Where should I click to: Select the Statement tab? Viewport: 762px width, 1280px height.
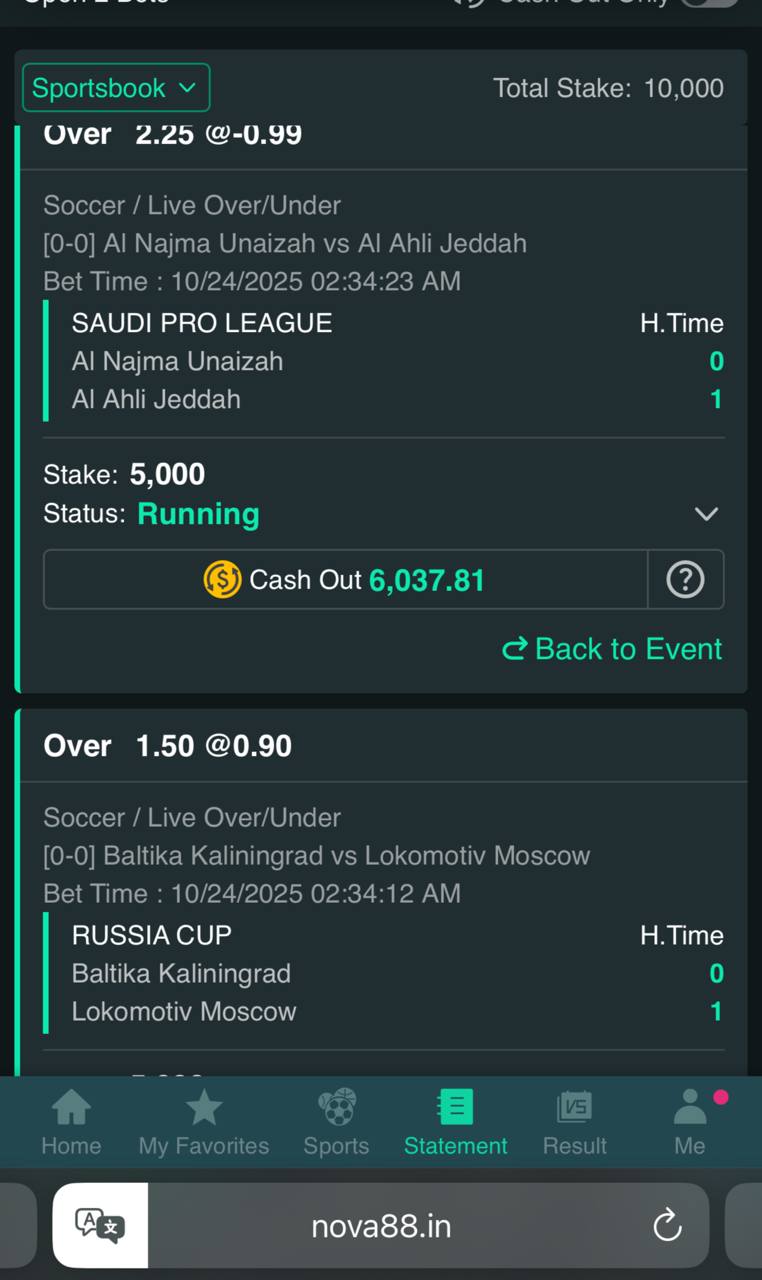pos(455,1123)
